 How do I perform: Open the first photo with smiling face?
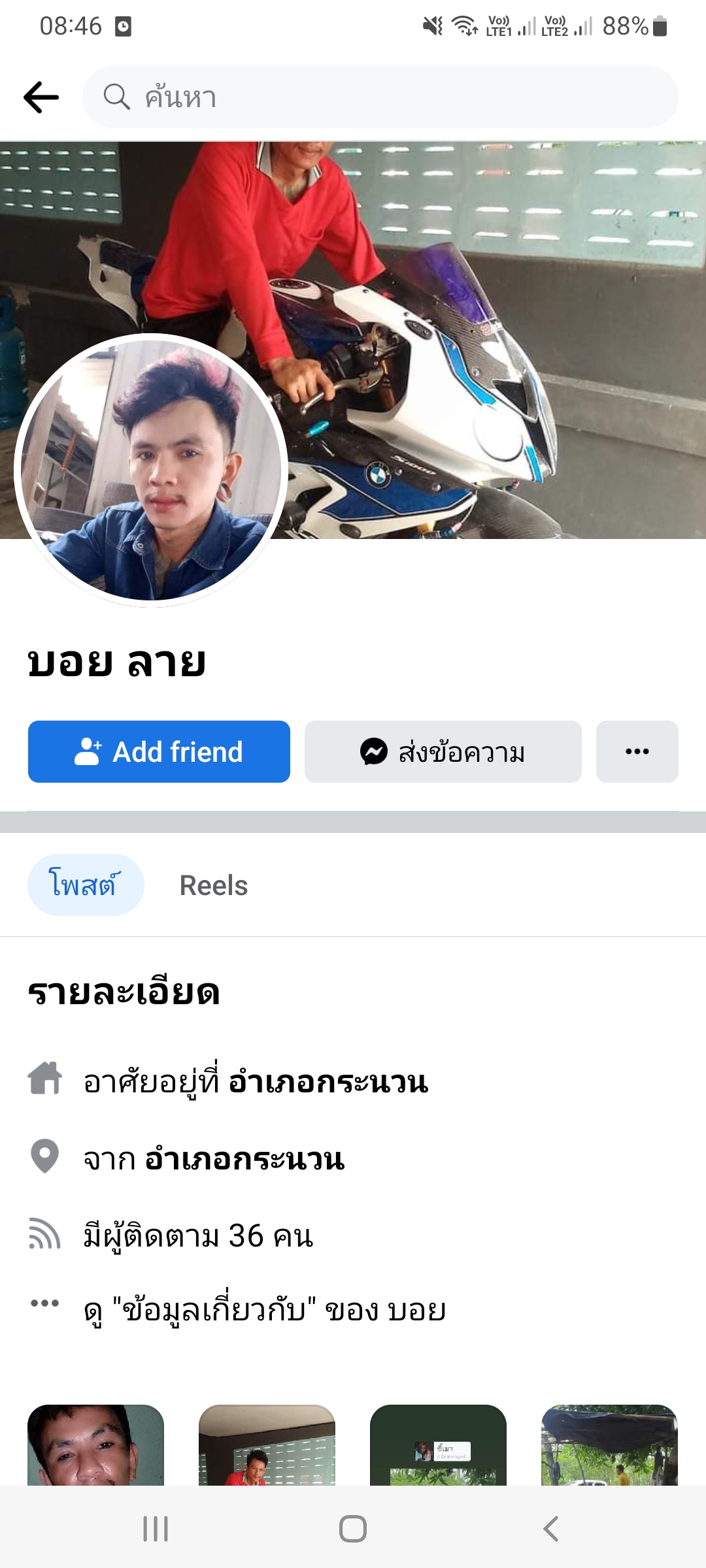pyautogui.click(x=95, y=1445)
